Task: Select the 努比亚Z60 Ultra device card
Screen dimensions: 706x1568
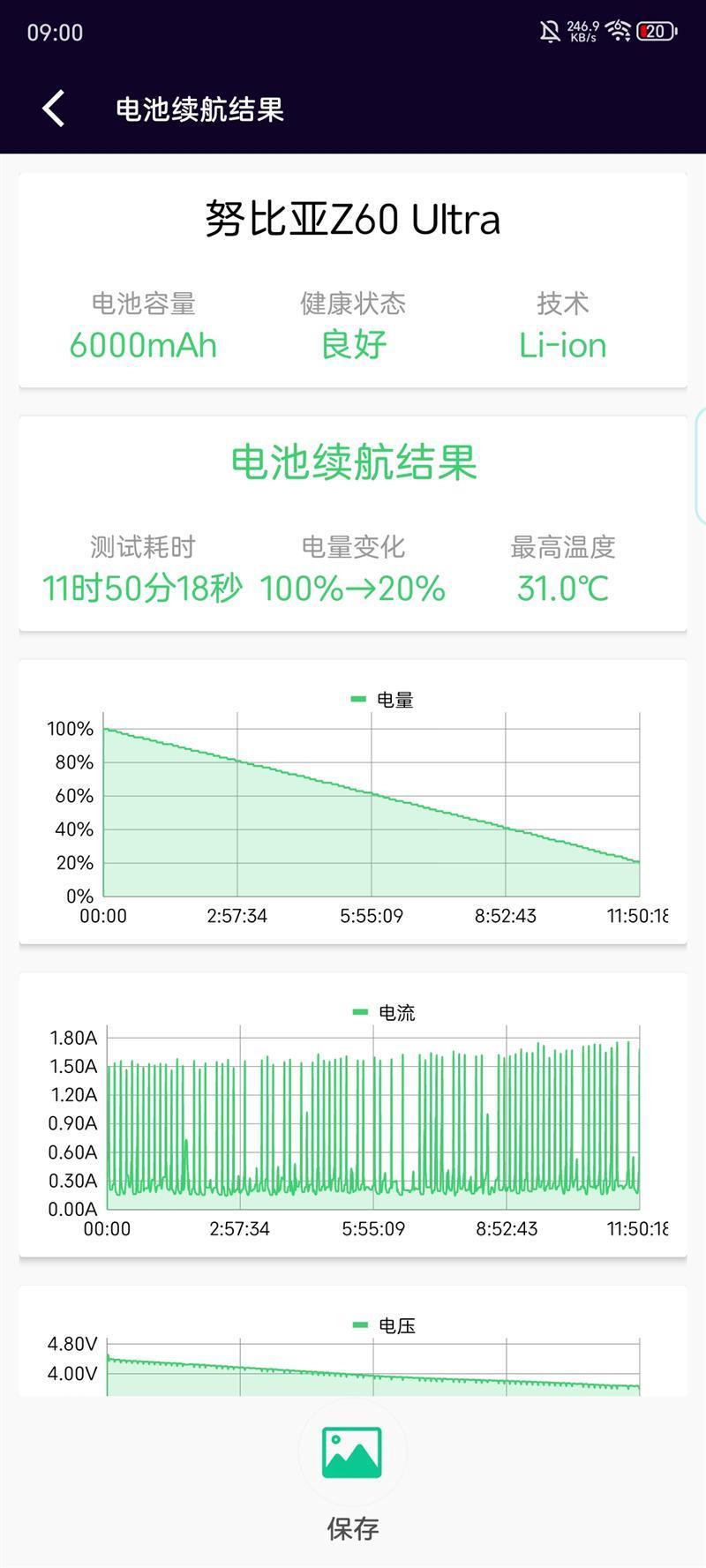Action: click(x=352, y=221)
